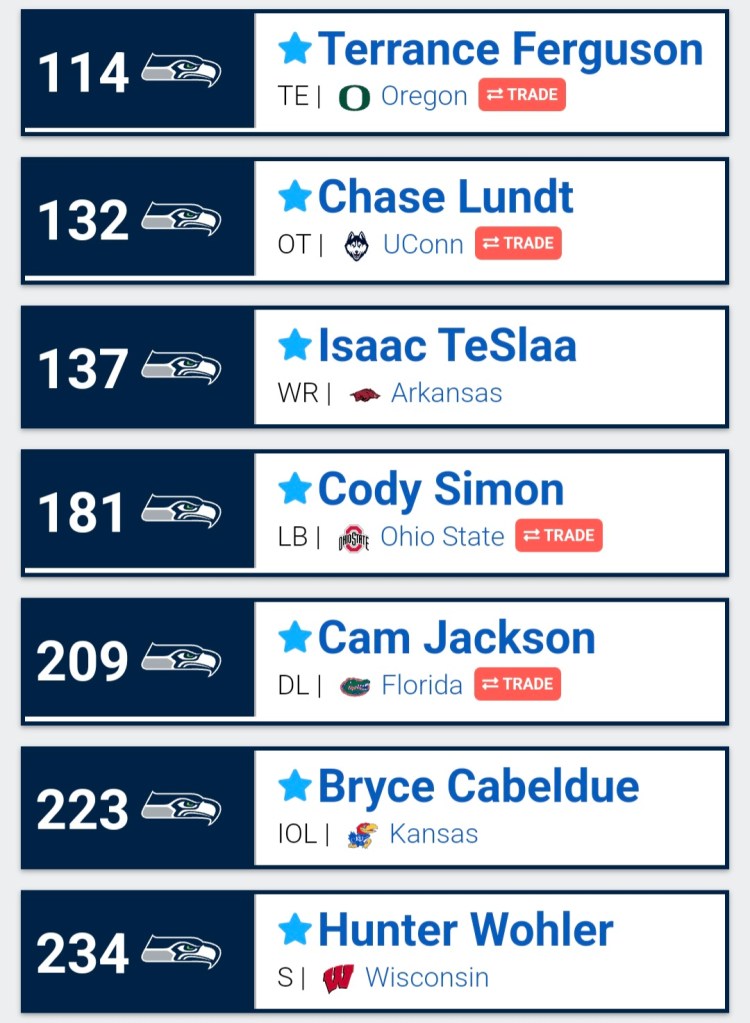The image size is (750, 1023).
Task: Tap the TRADE badge next to UConn
Action: (518, 243)
